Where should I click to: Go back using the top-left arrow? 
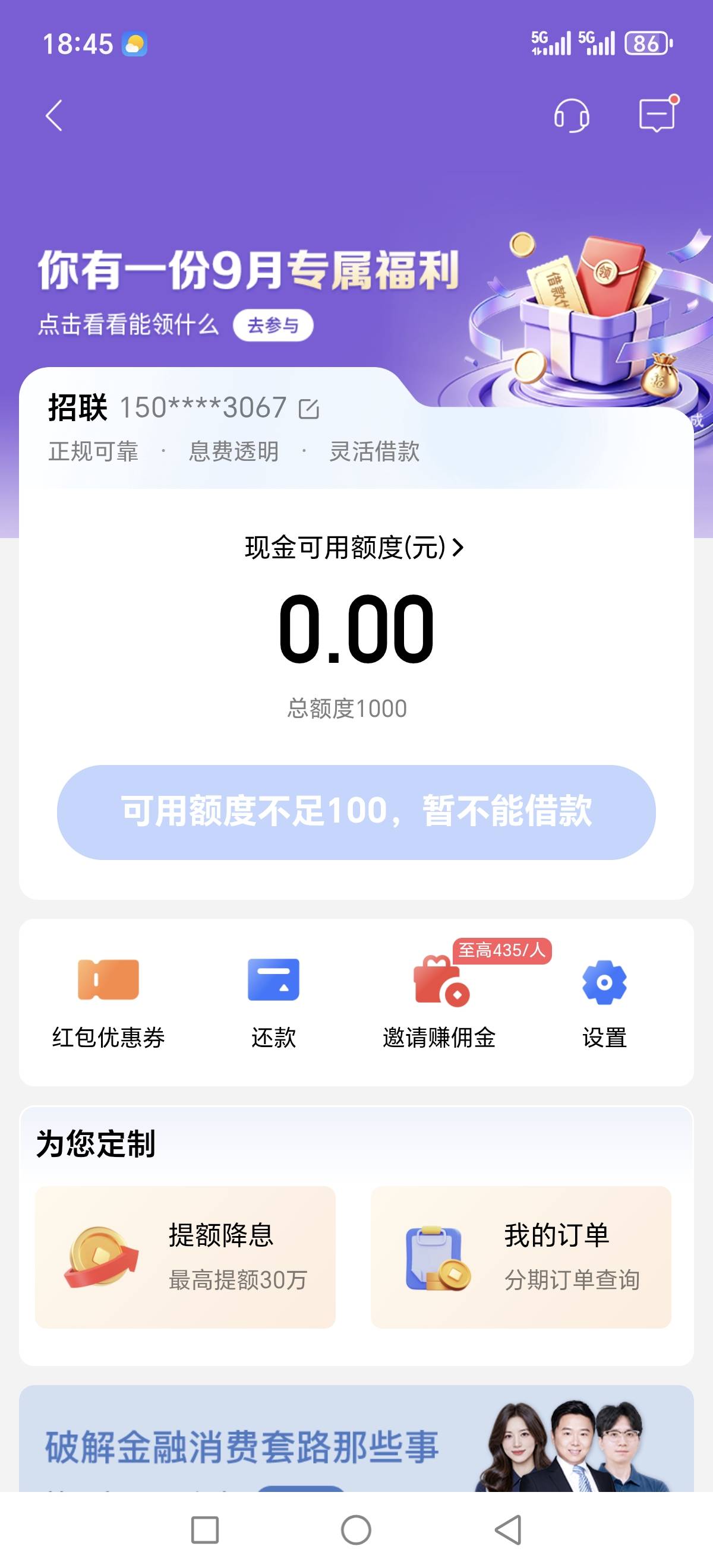coord(54,116)
